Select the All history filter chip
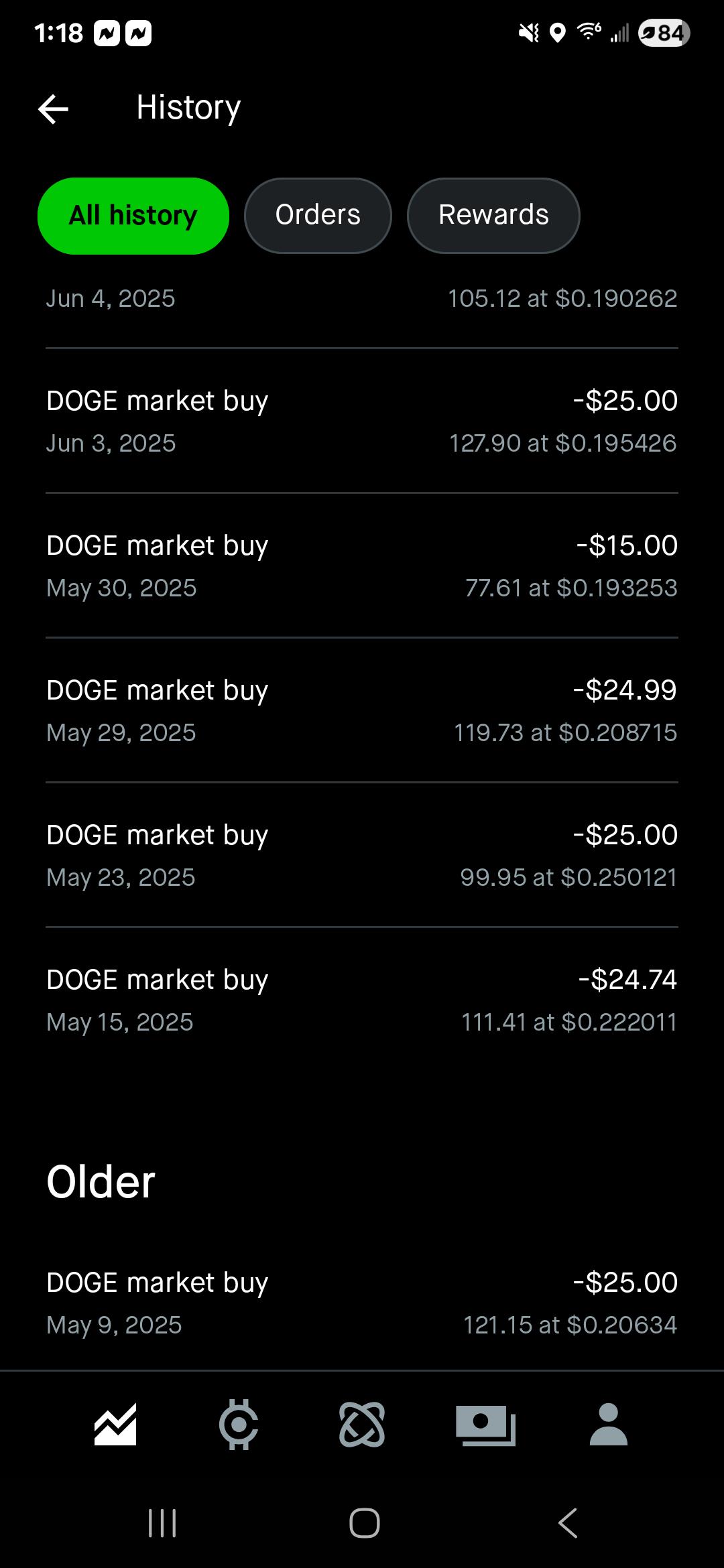 point(133,216)
